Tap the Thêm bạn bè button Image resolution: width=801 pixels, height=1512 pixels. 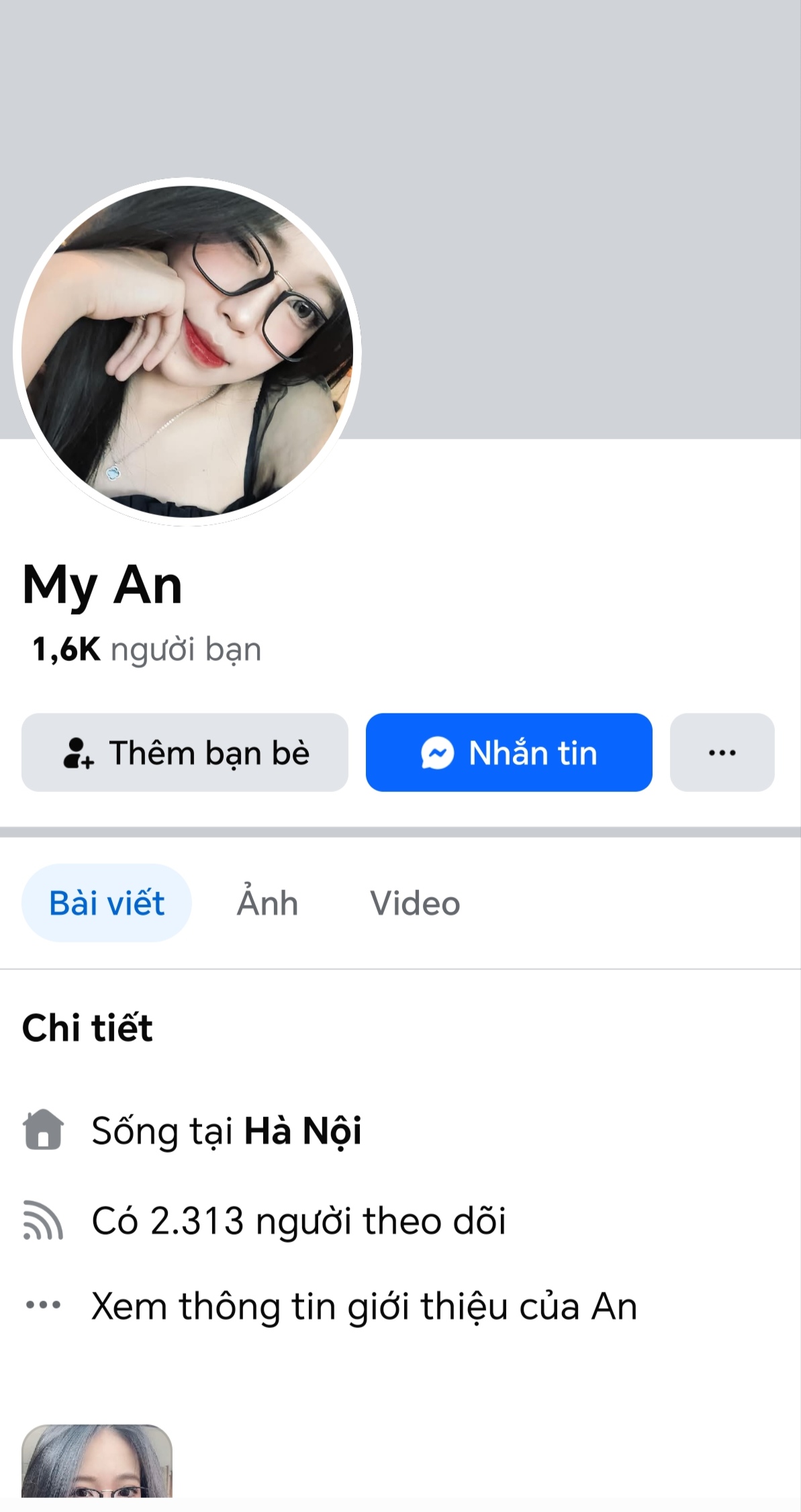coord(185,752)
